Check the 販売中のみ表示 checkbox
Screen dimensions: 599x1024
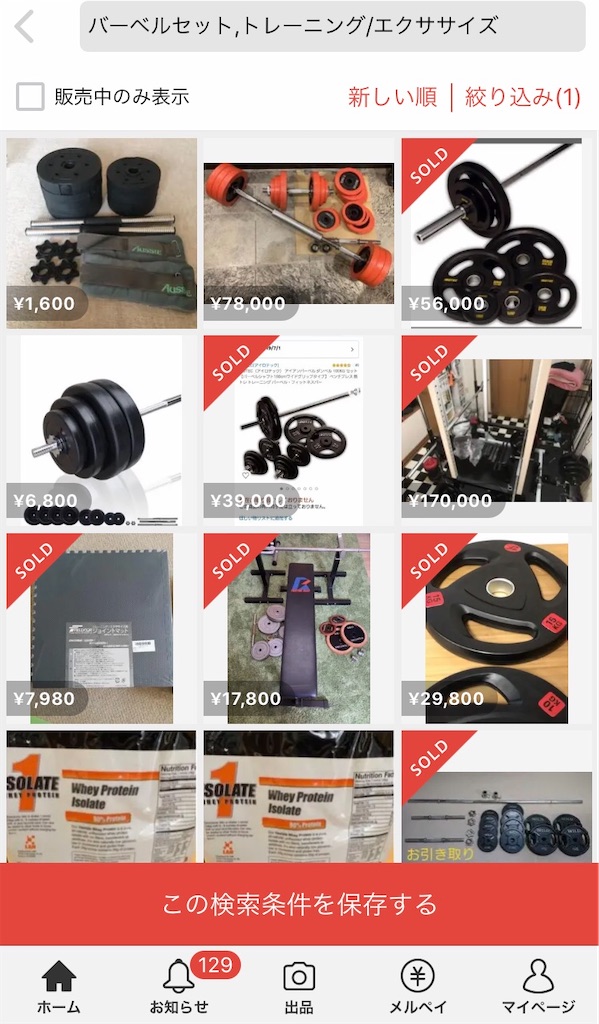click(x=30, y=97)
